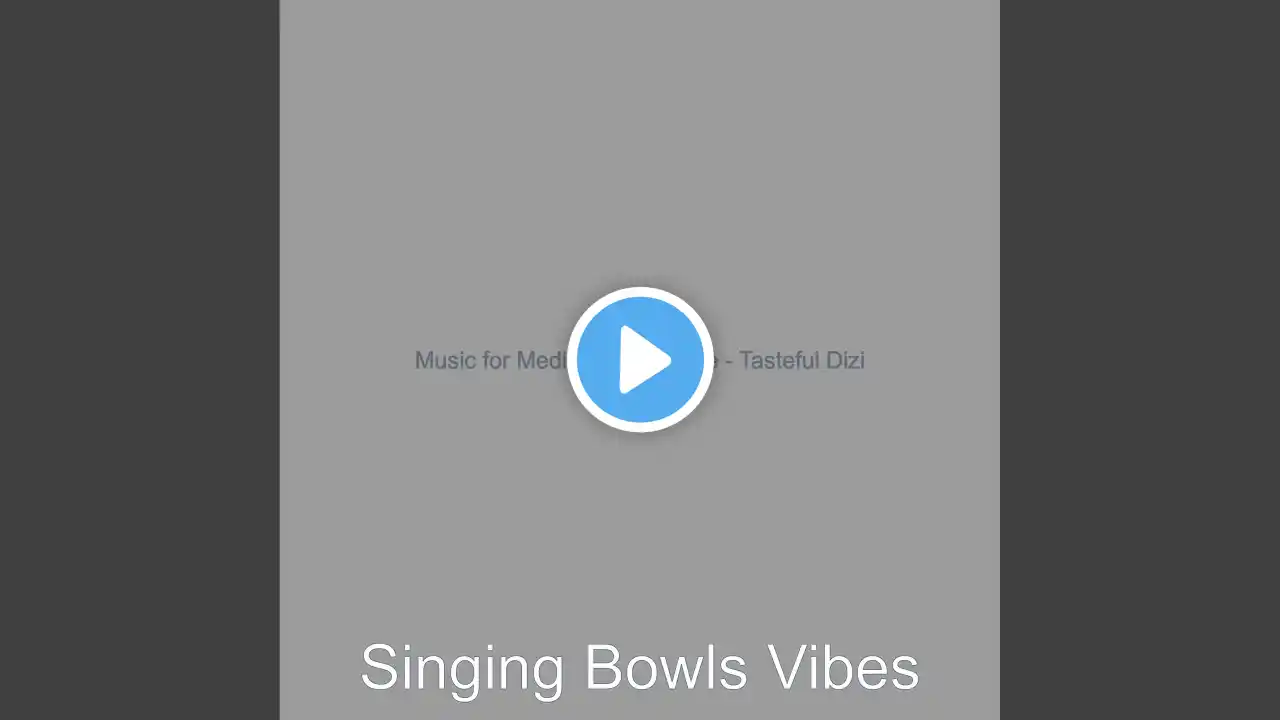Play the Singing Bowls Vibes video
Screen dimensions: 1280x720
pyautogui.click(x=640, y=359)
